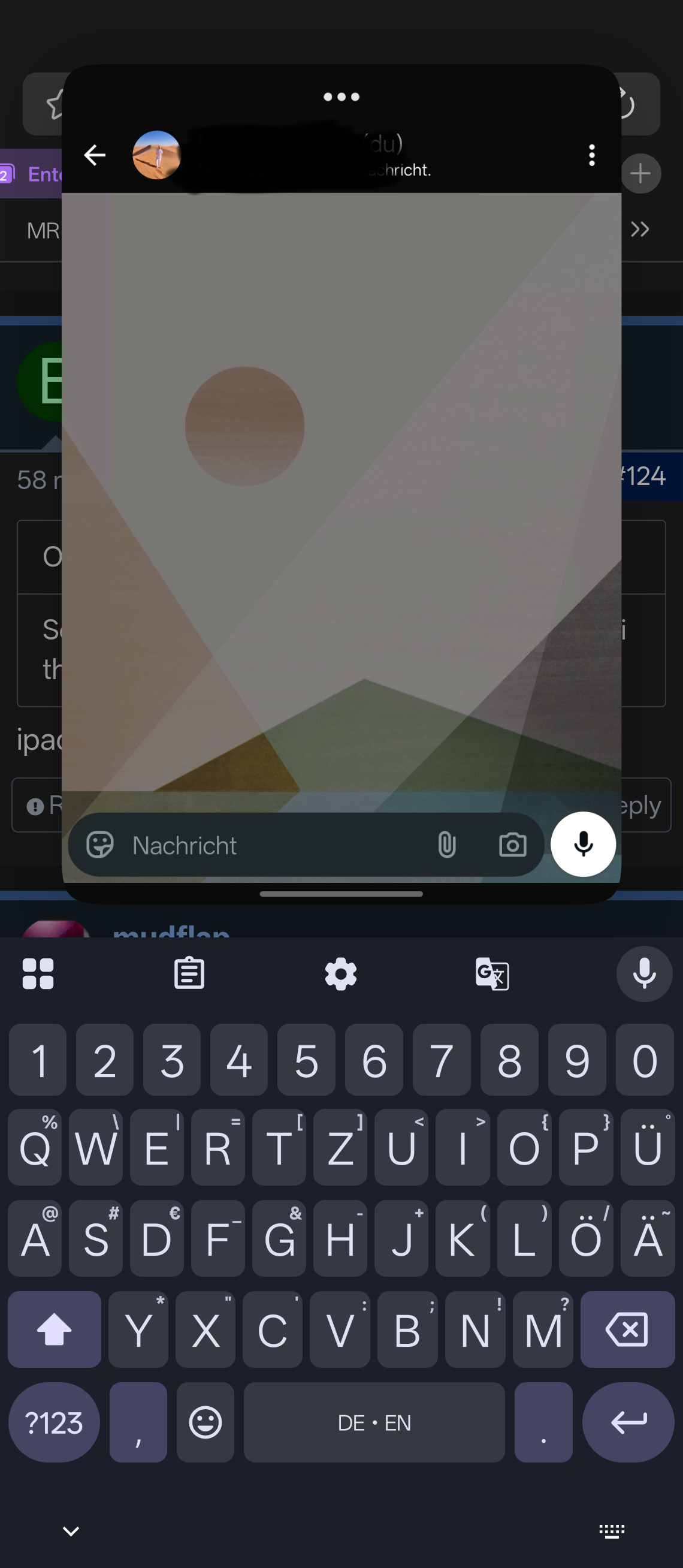Record a voice message
683x1568 pixels.
pyautogui.click(x=583, y=845)
